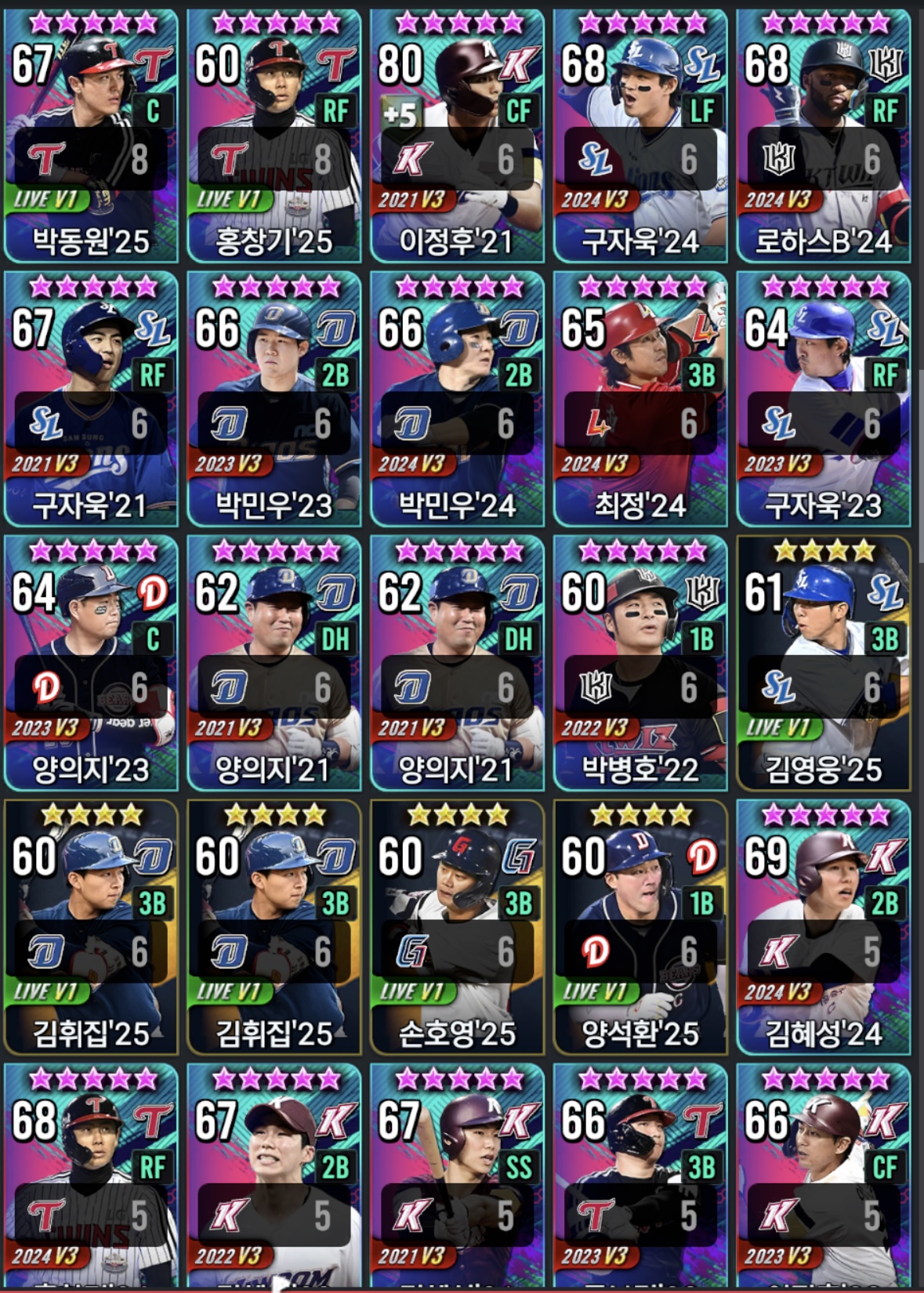Tap the 구자욱'23 card rated 64
This screenshot has width=924, height=1293.
tap(824, 399)
